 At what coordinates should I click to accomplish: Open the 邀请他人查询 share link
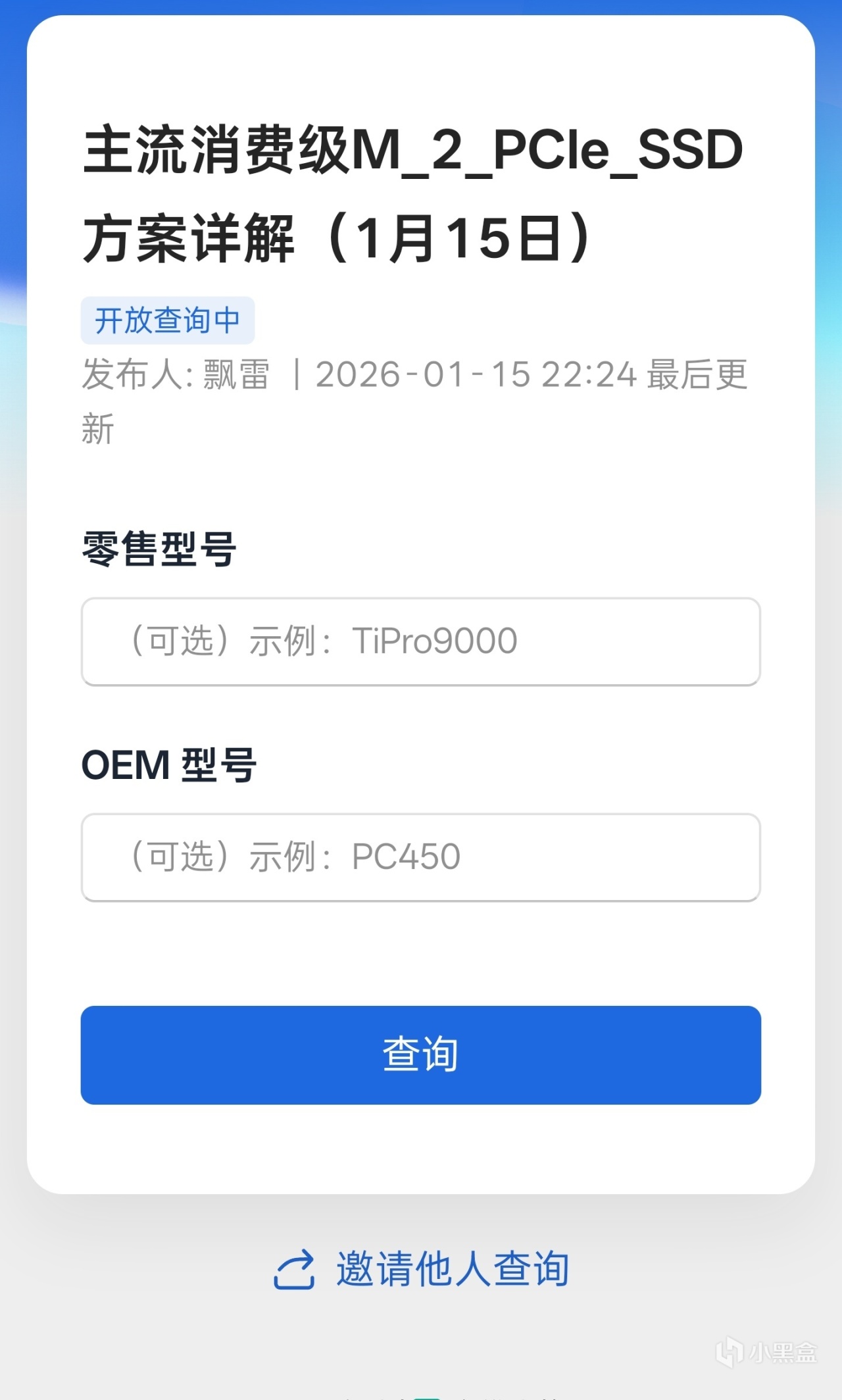tap(422, 1268)
